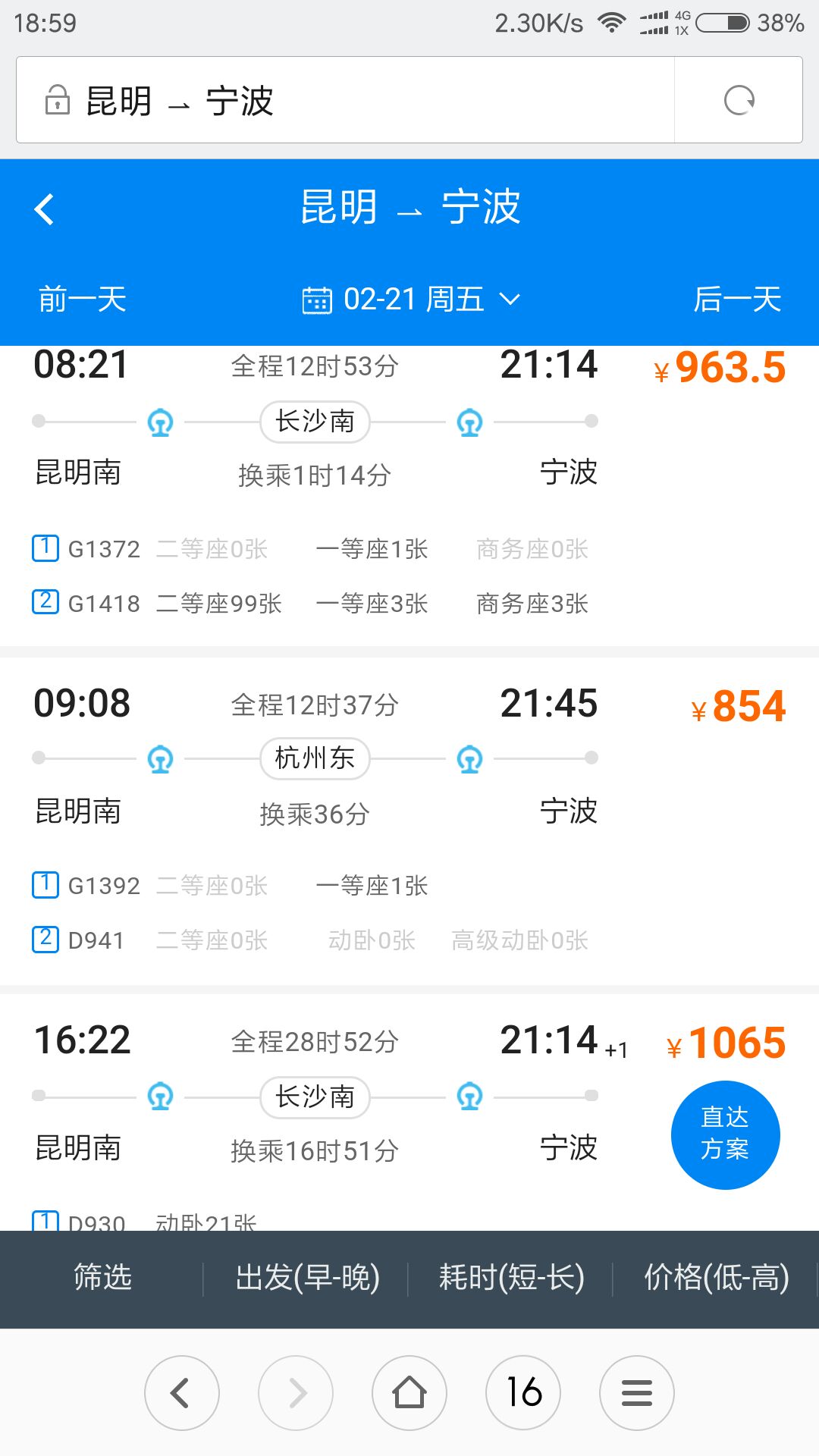Go to the browser home page

coord(409,1392)
